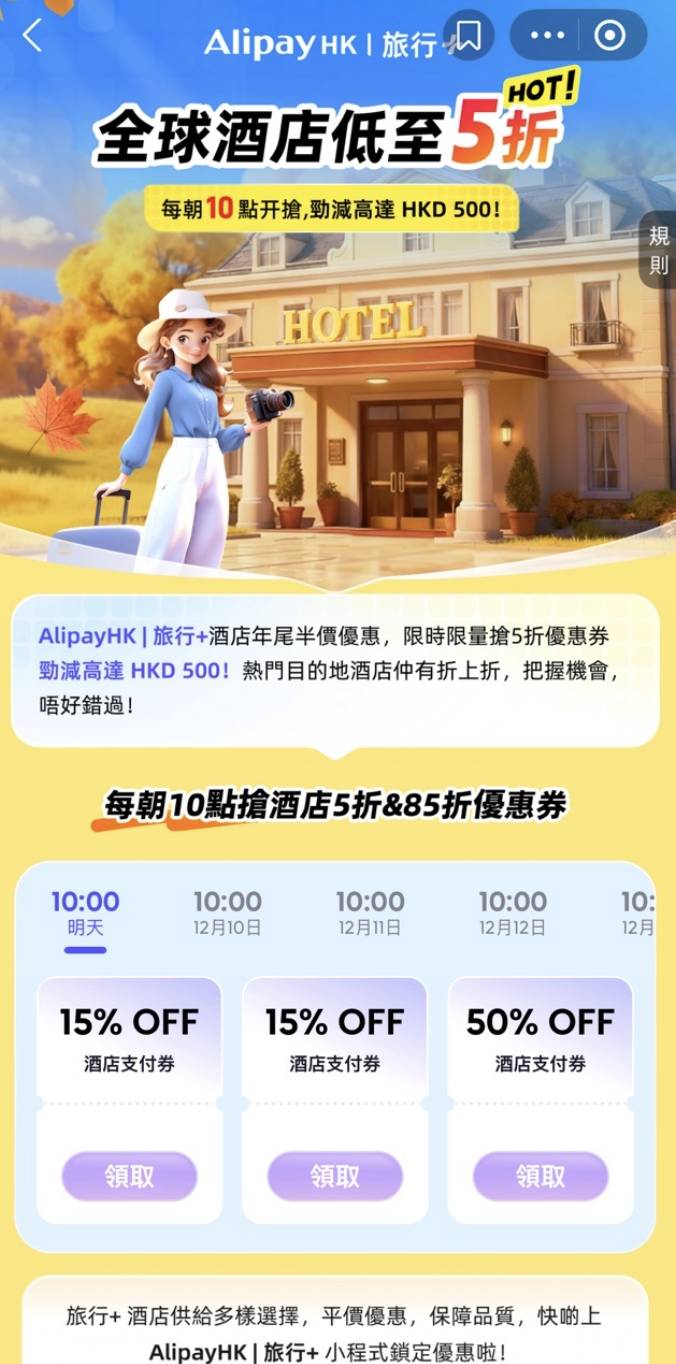Image resolution: width=676 pixels, height=1364 pixels.
Task: Switch to the 12月10日 time slot
Action: pyautogui.click(x=227, y=913)
